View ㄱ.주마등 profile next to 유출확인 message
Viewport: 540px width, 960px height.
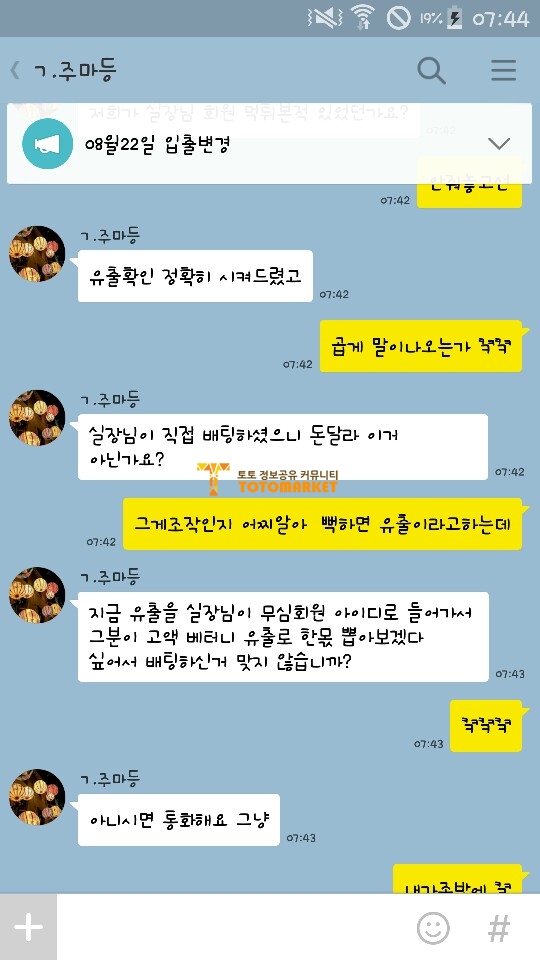pyautogui.click(x=37, y=253)
